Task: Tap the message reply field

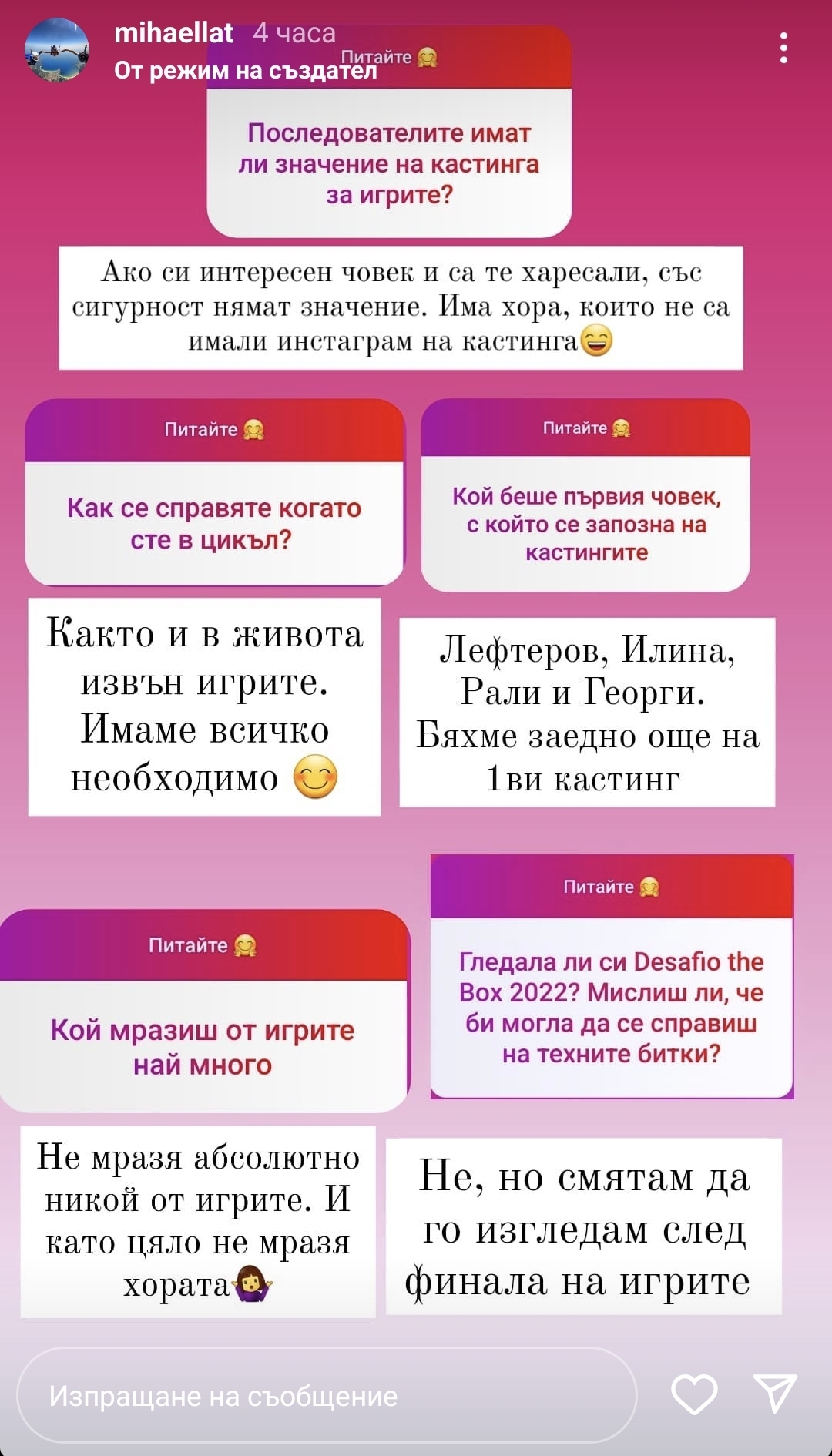Action: pyautogui.click(x=327, y=1395)
